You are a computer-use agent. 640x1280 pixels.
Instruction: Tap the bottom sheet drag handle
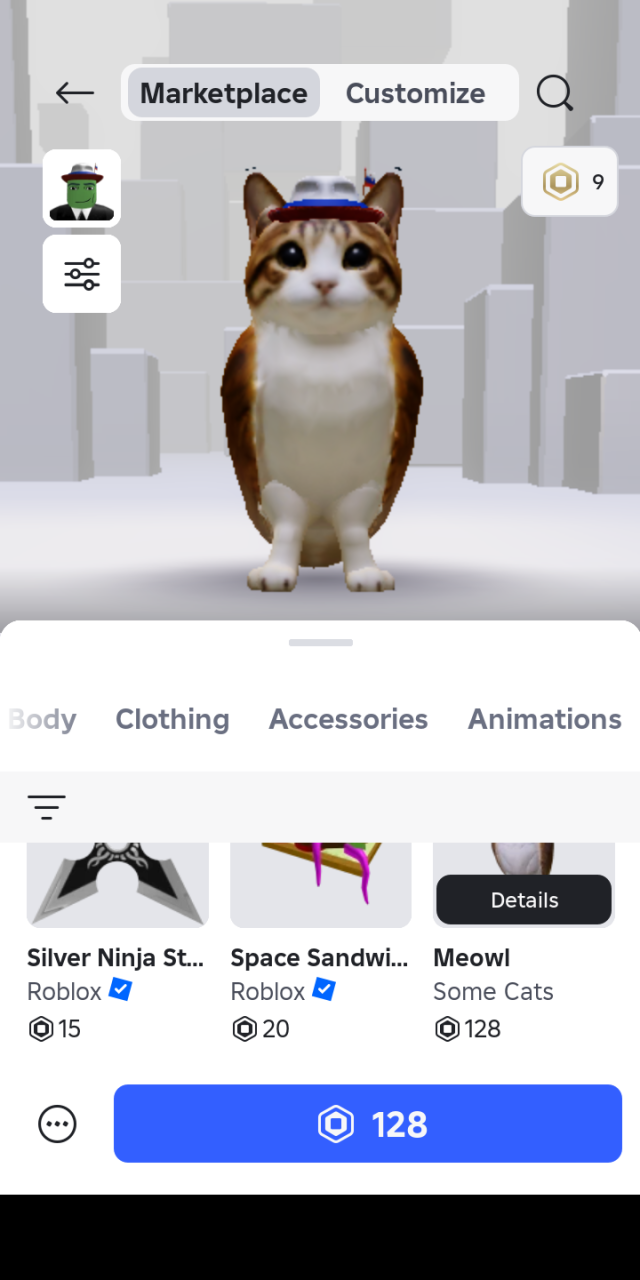click(320, 642)
